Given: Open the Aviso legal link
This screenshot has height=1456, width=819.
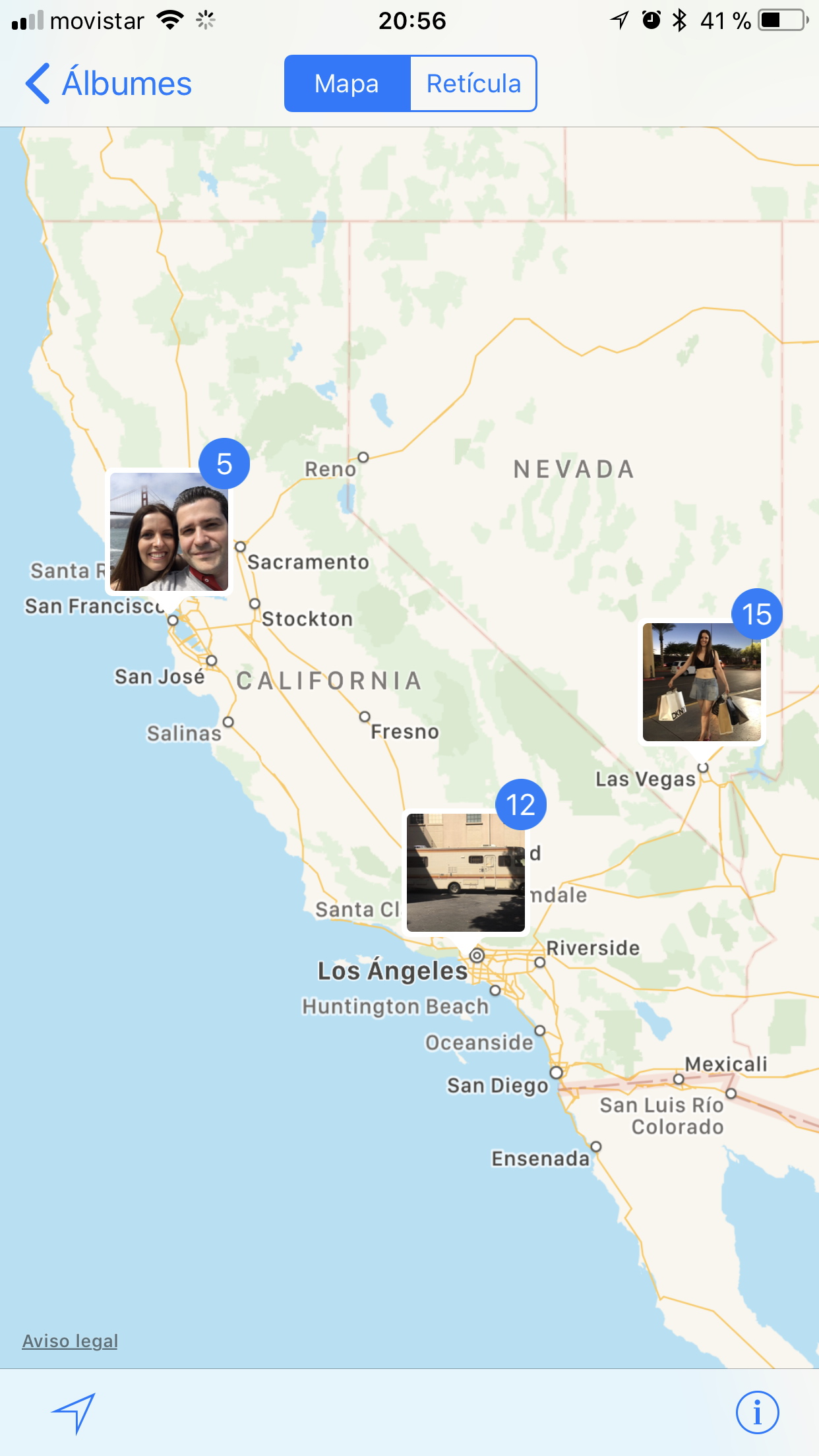Looking at the screenshot, I should [x=70, y=1341].
